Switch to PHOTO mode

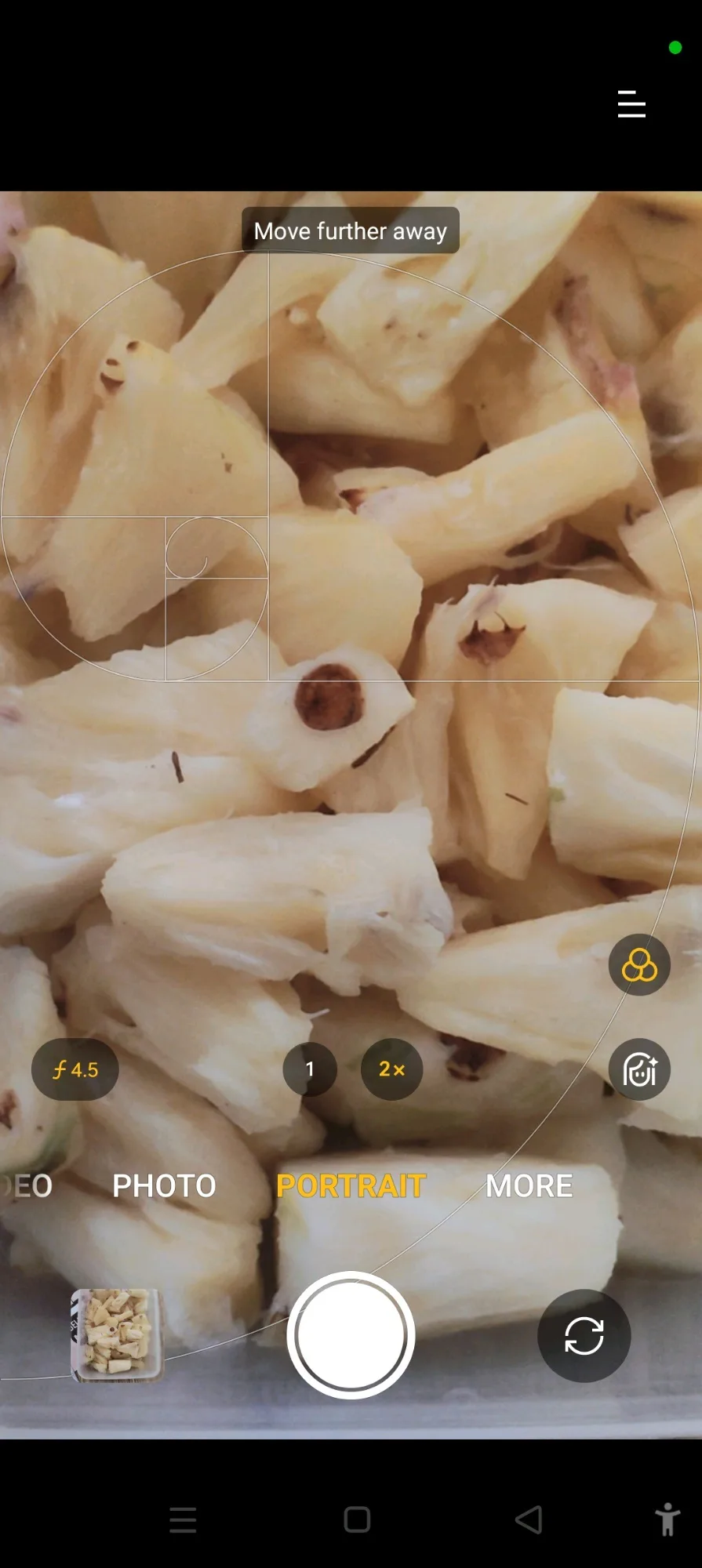click(x=164, y=1186)
